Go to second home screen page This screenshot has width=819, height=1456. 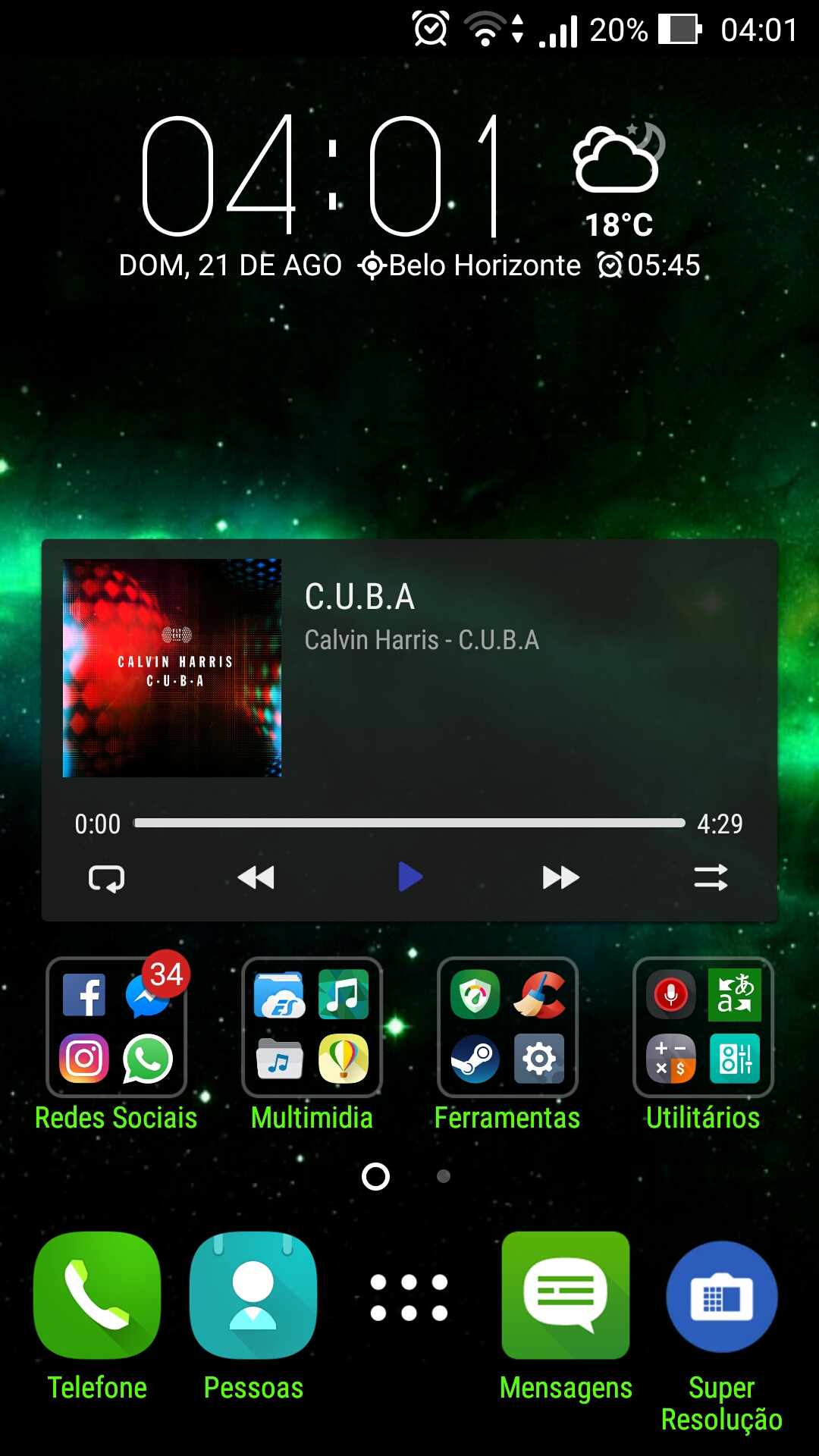coord(444,1176)
